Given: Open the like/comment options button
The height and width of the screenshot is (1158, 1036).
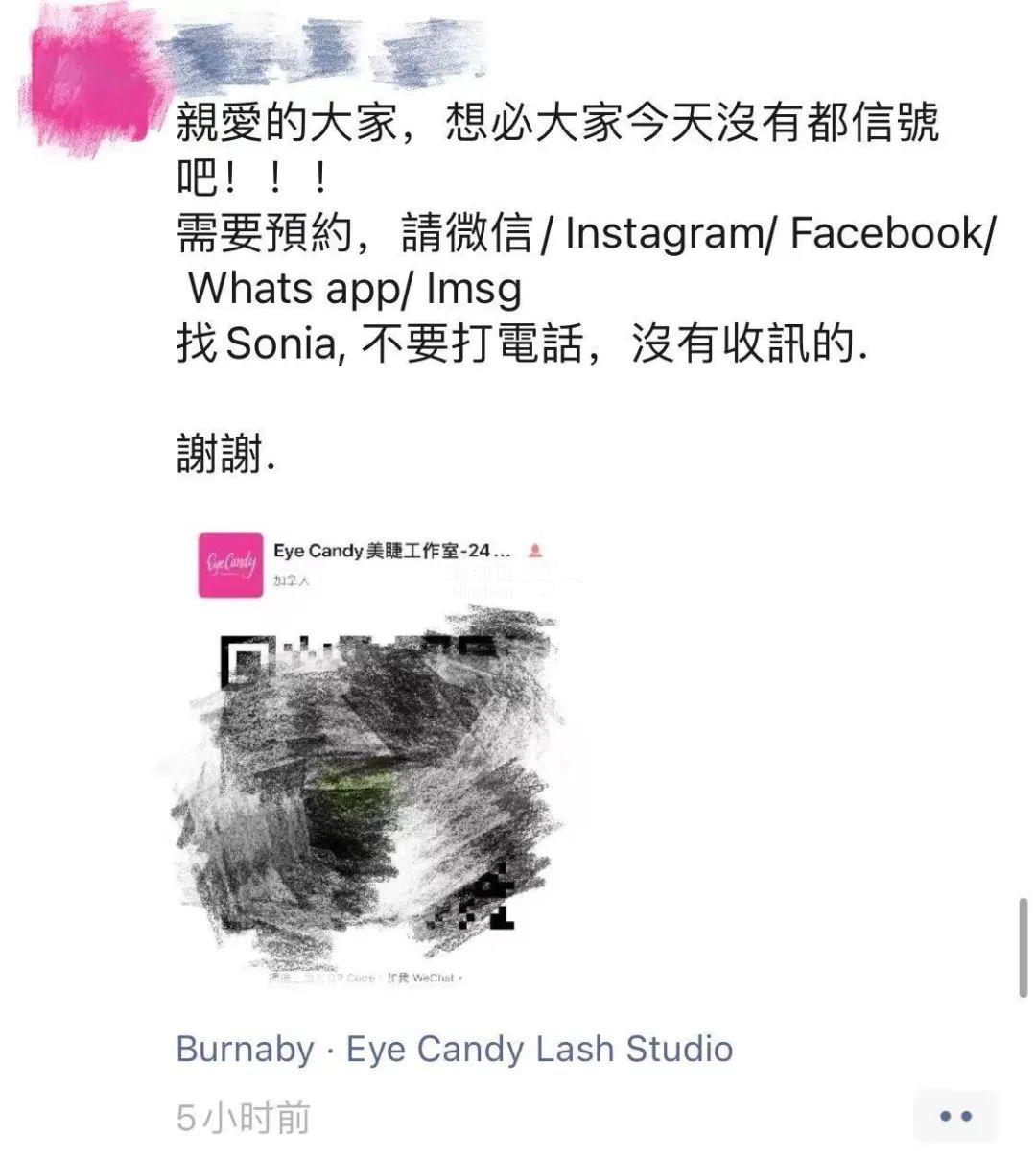Looking at the screenshot, I should (955, 1116).
